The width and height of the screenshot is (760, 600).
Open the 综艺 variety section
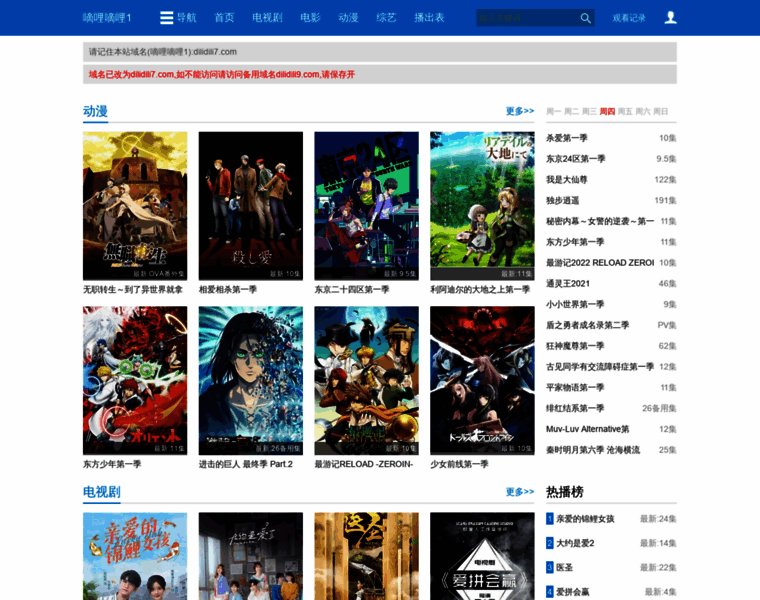point(386,18)
